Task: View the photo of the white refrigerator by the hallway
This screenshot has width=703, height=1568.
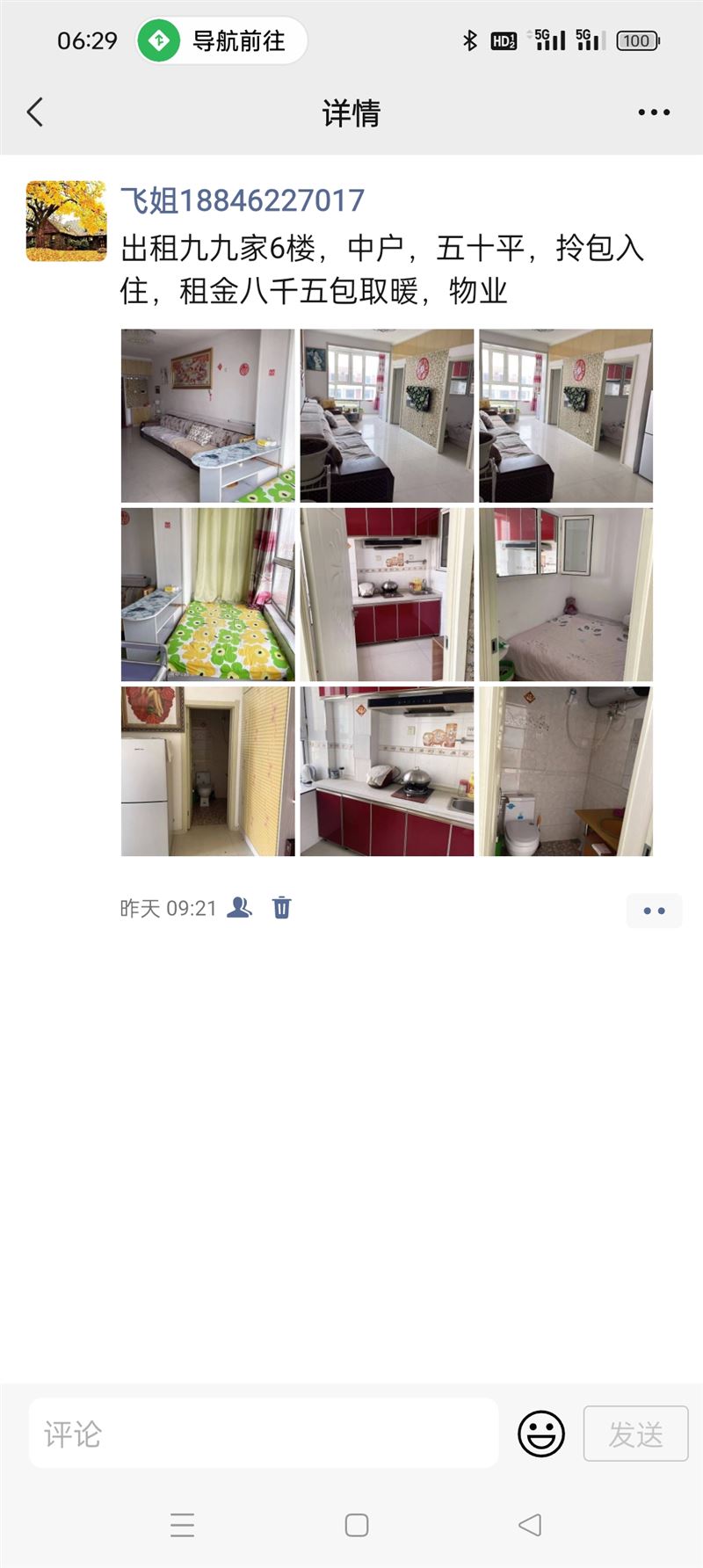Action: [x=208, y=772]
